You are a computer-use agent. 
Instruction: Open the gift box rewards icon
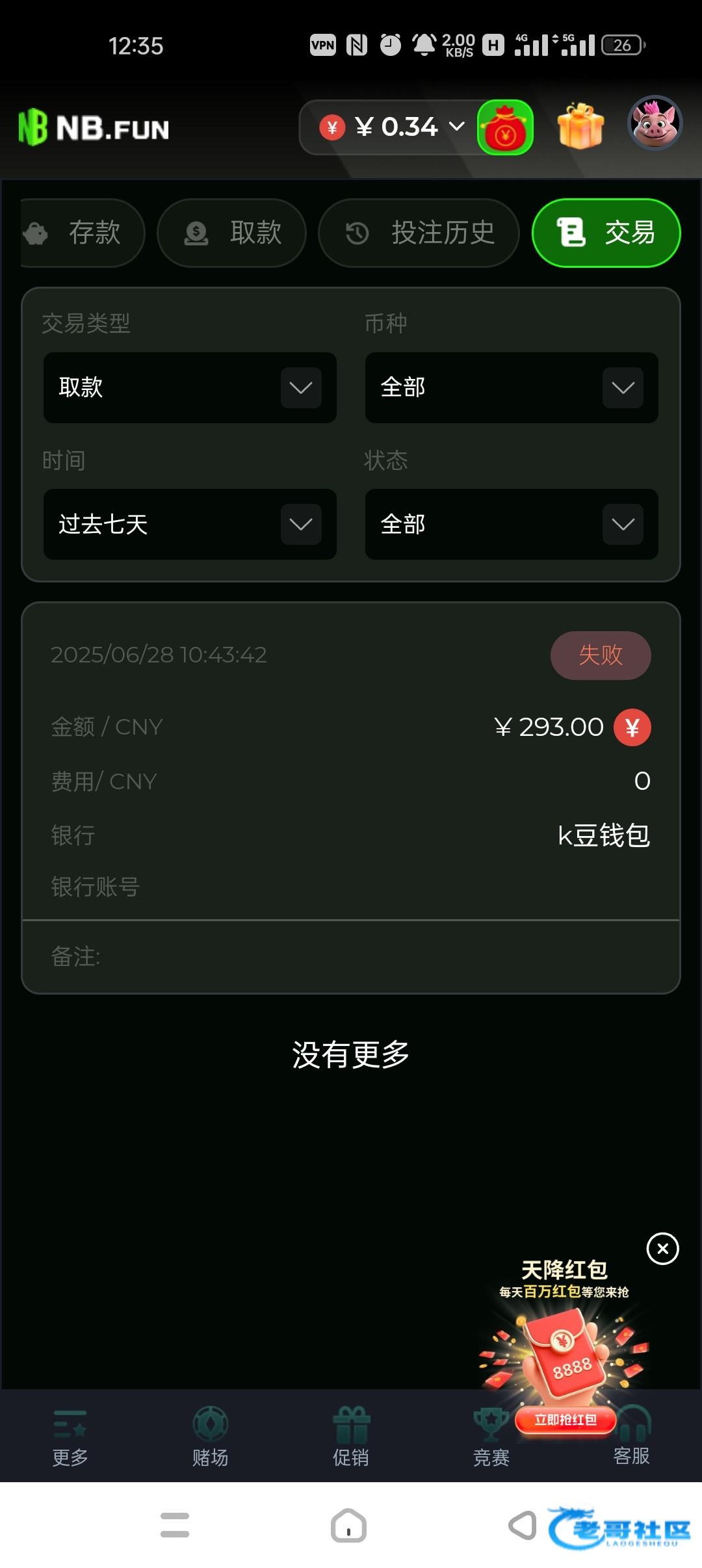[x=580, y=127]
